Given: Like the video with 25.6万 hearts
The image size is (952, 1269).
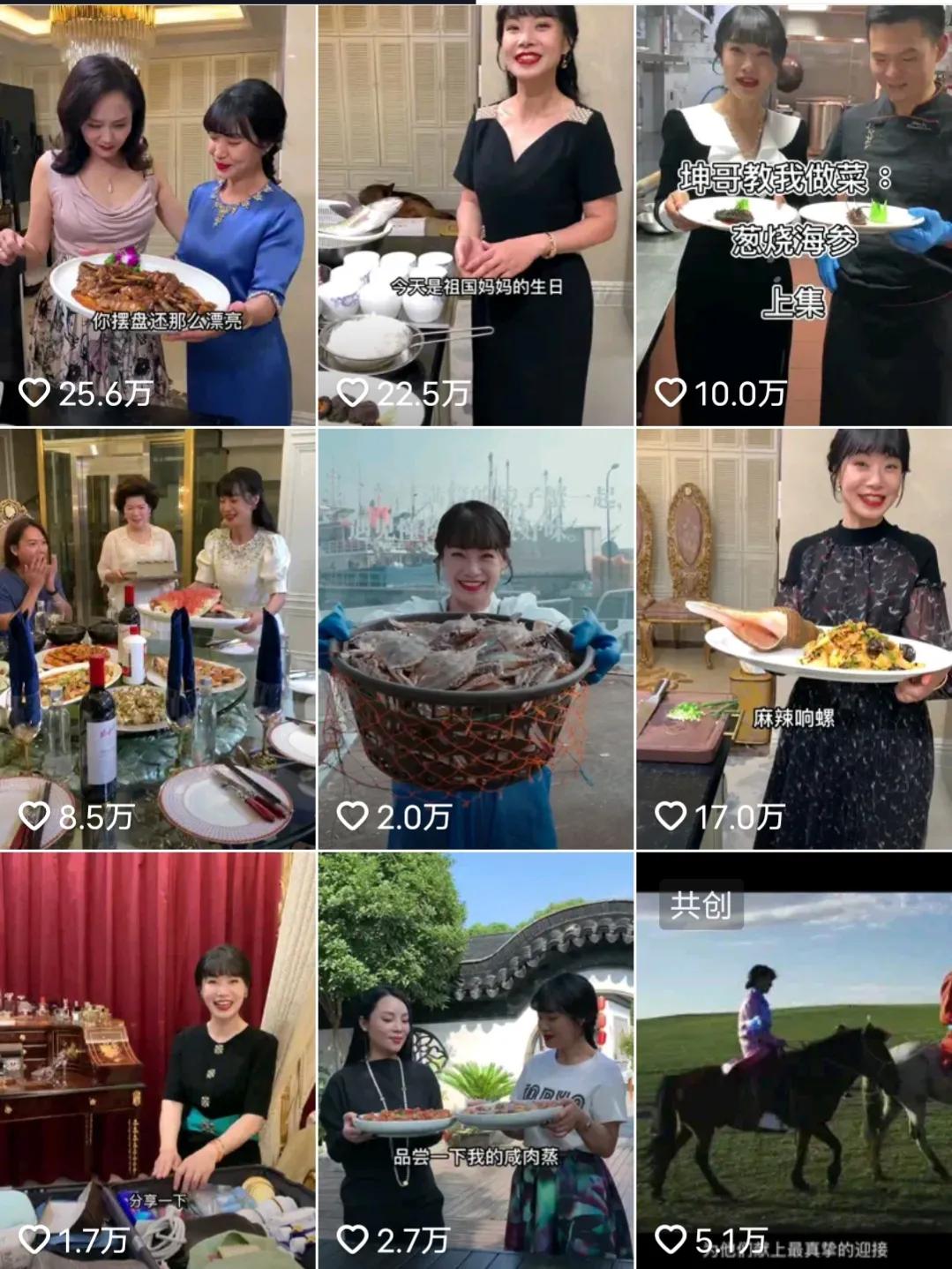Looking at the screenshot, I should tap(34, 394).
